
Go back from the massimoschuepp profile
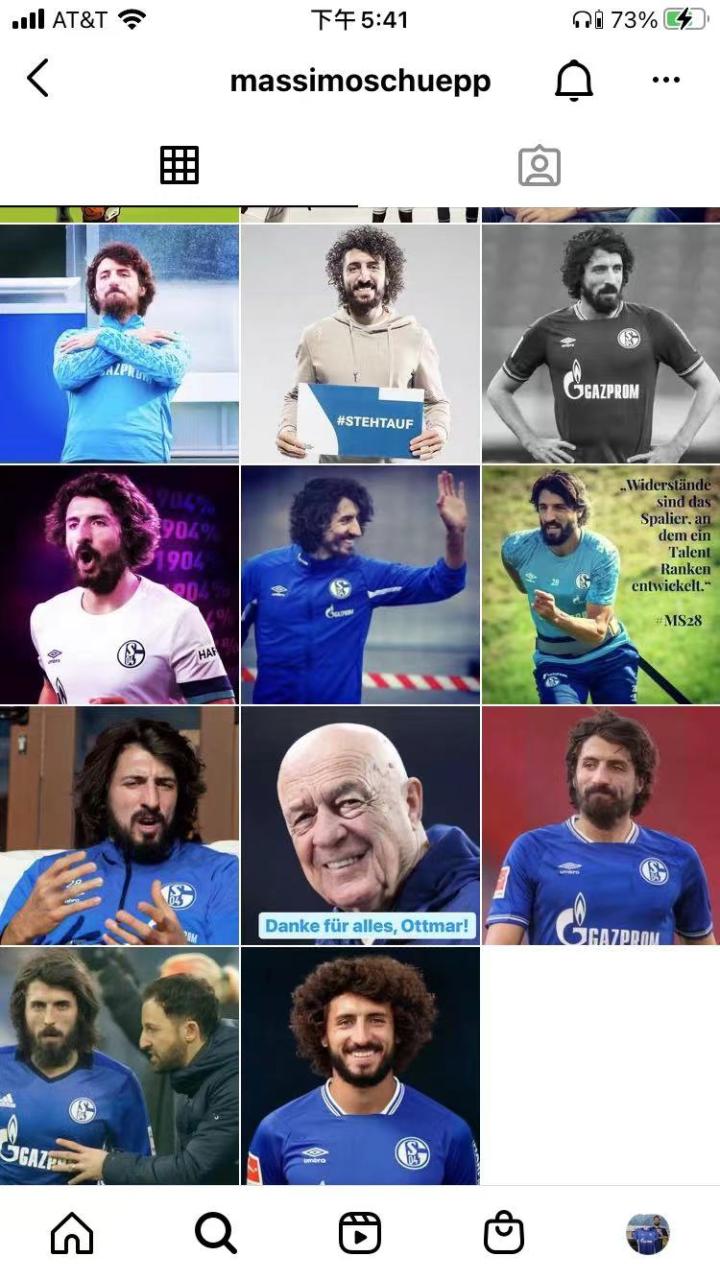coord(38,79)
